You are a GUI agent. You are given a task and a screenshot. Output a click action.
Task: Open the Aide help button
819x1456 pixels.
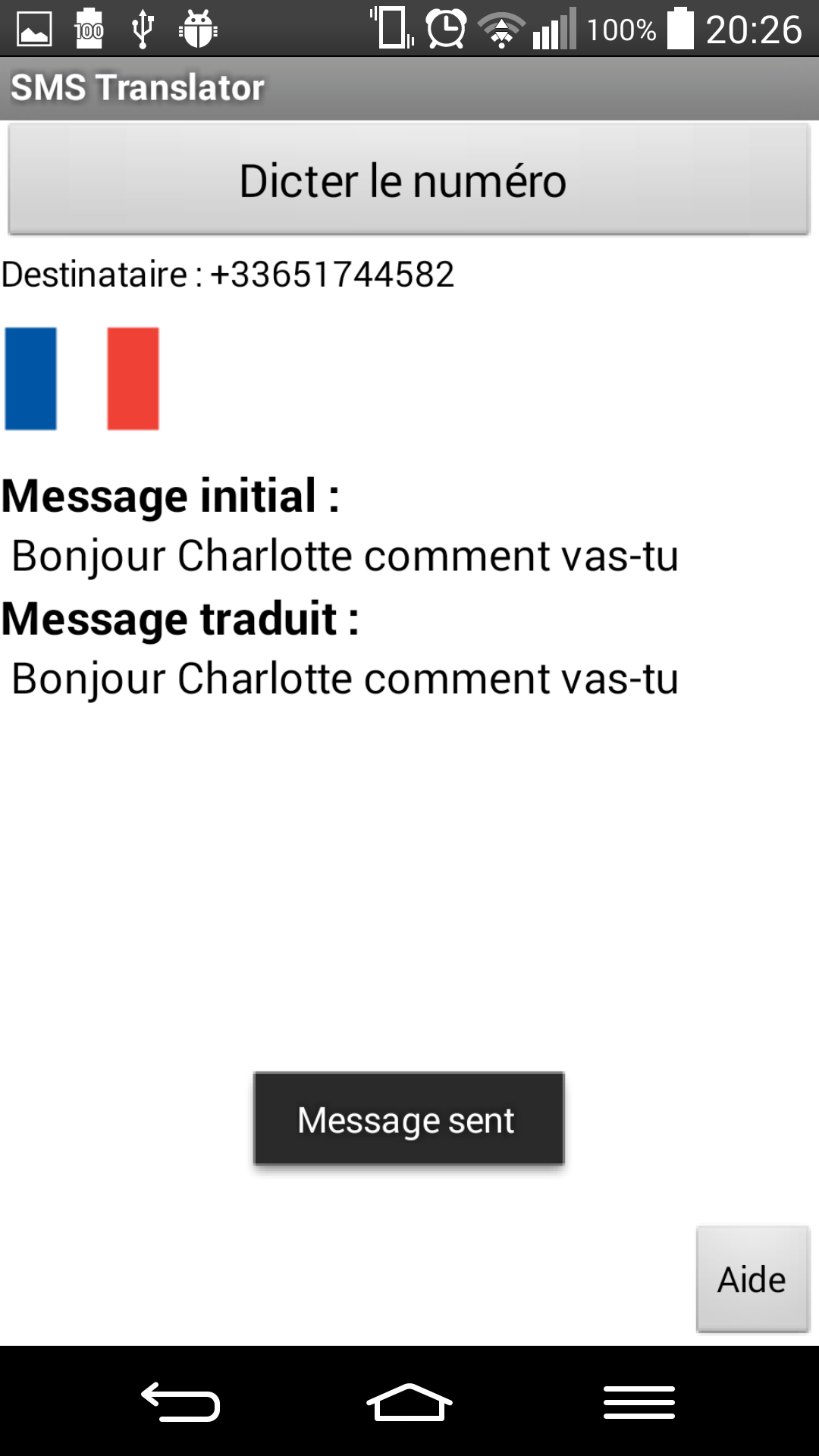click(x=753, y=1279)
